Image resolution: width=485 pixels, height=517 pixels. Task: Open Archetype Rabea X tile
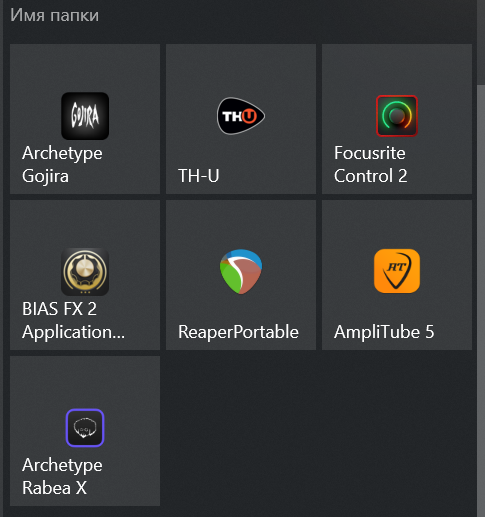(x=85, y=431)
